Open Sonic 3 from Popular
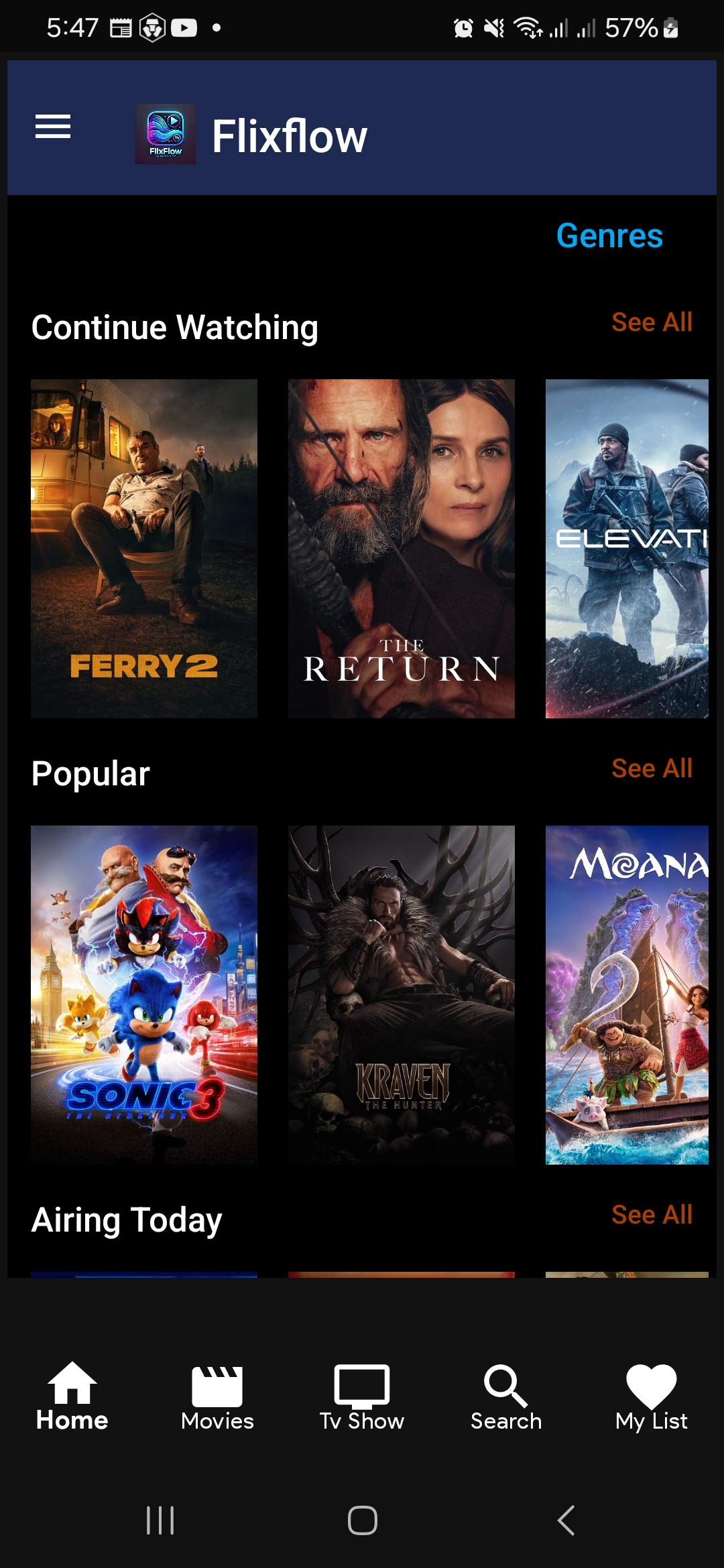The image size is (724, 1568). (x=144, y=994)
